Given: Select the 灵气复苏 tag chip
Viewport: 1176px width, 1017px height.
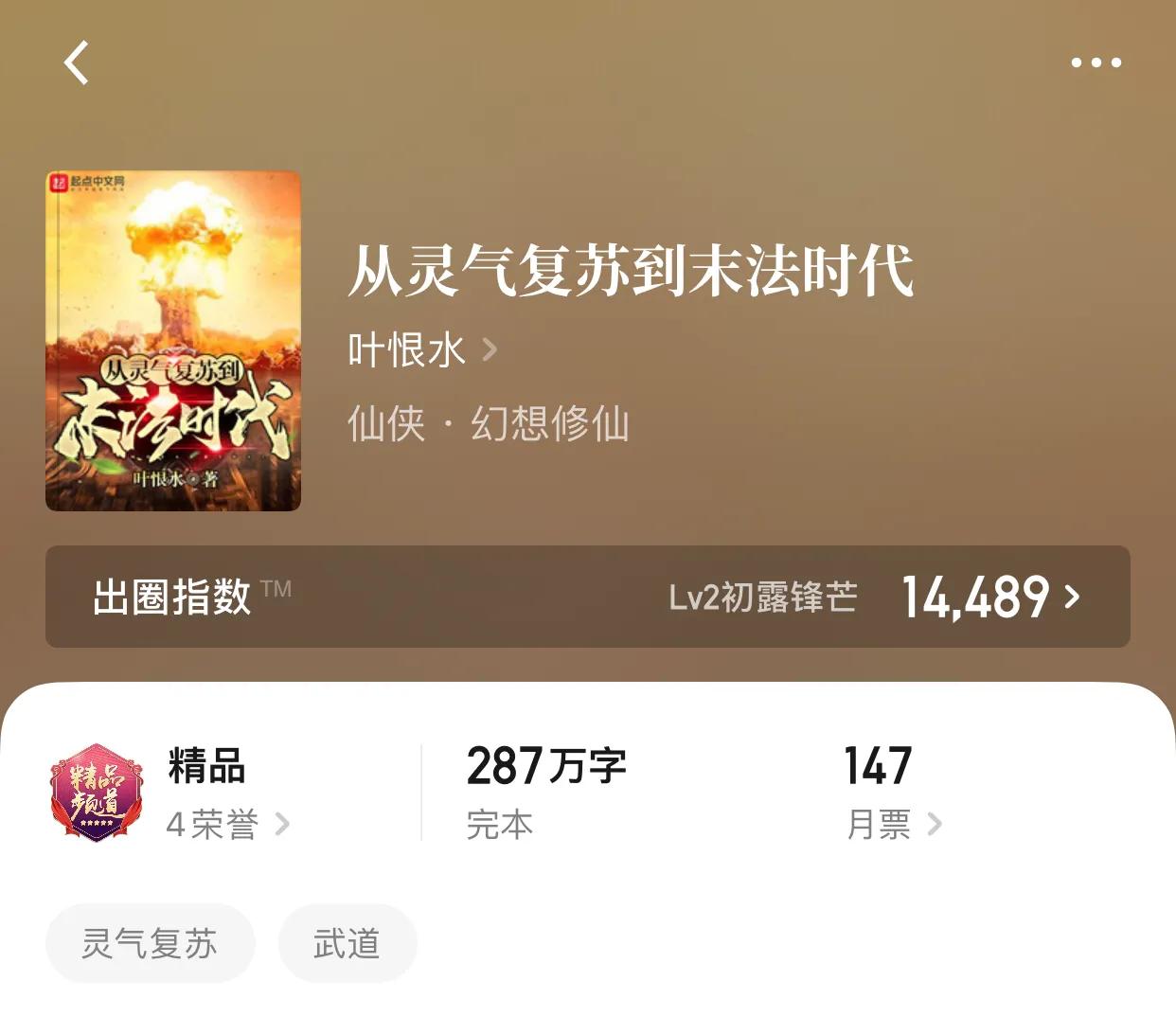Looking at the screenshot, I should pyautogui.click(x=150, y=943).
